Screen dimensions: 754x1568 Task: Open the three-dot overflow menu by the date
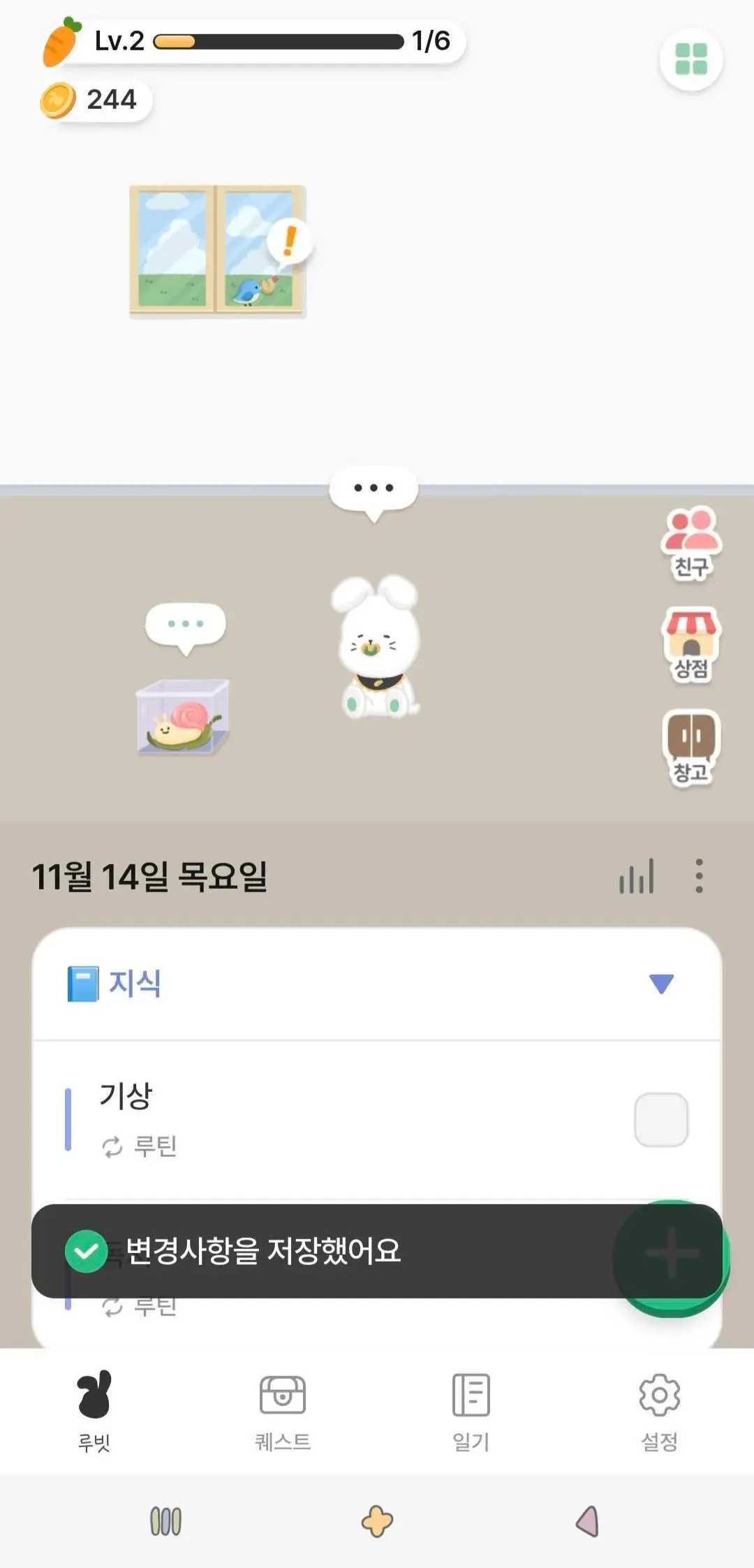click(699, 876)
